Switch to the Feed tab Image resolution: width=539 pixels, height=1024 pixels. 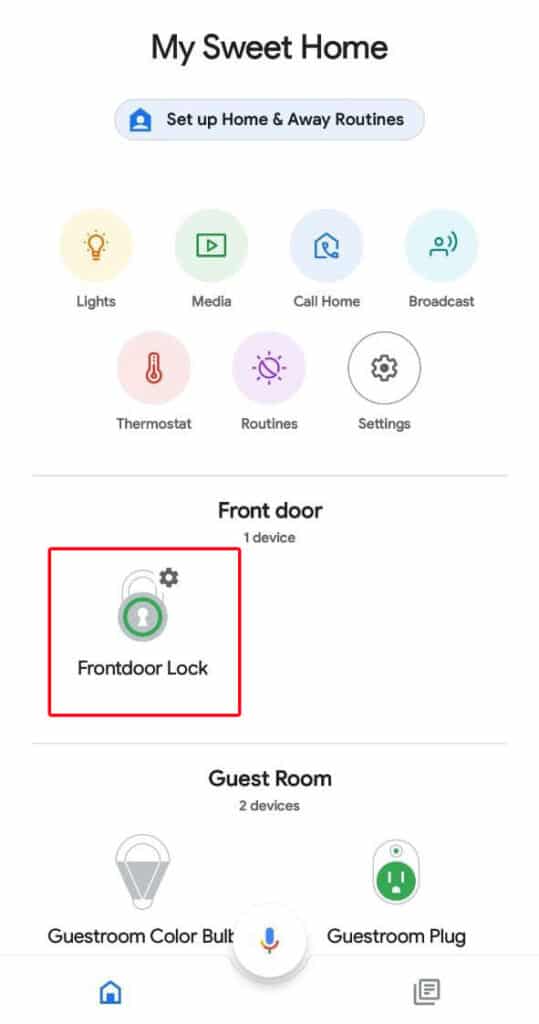click(427, 992)
